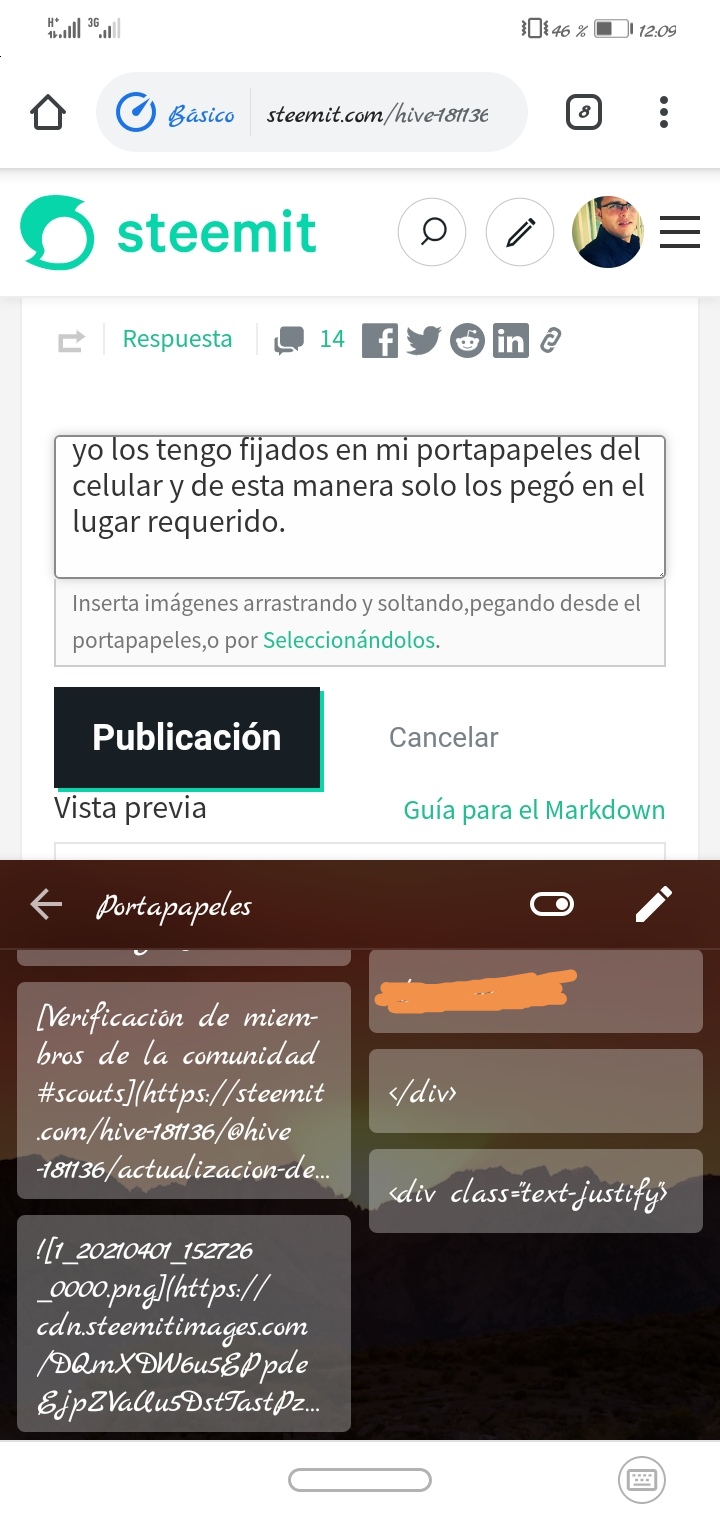Cancel the reply
Screen dimensions: 720x1520
[x=443, y=738]
